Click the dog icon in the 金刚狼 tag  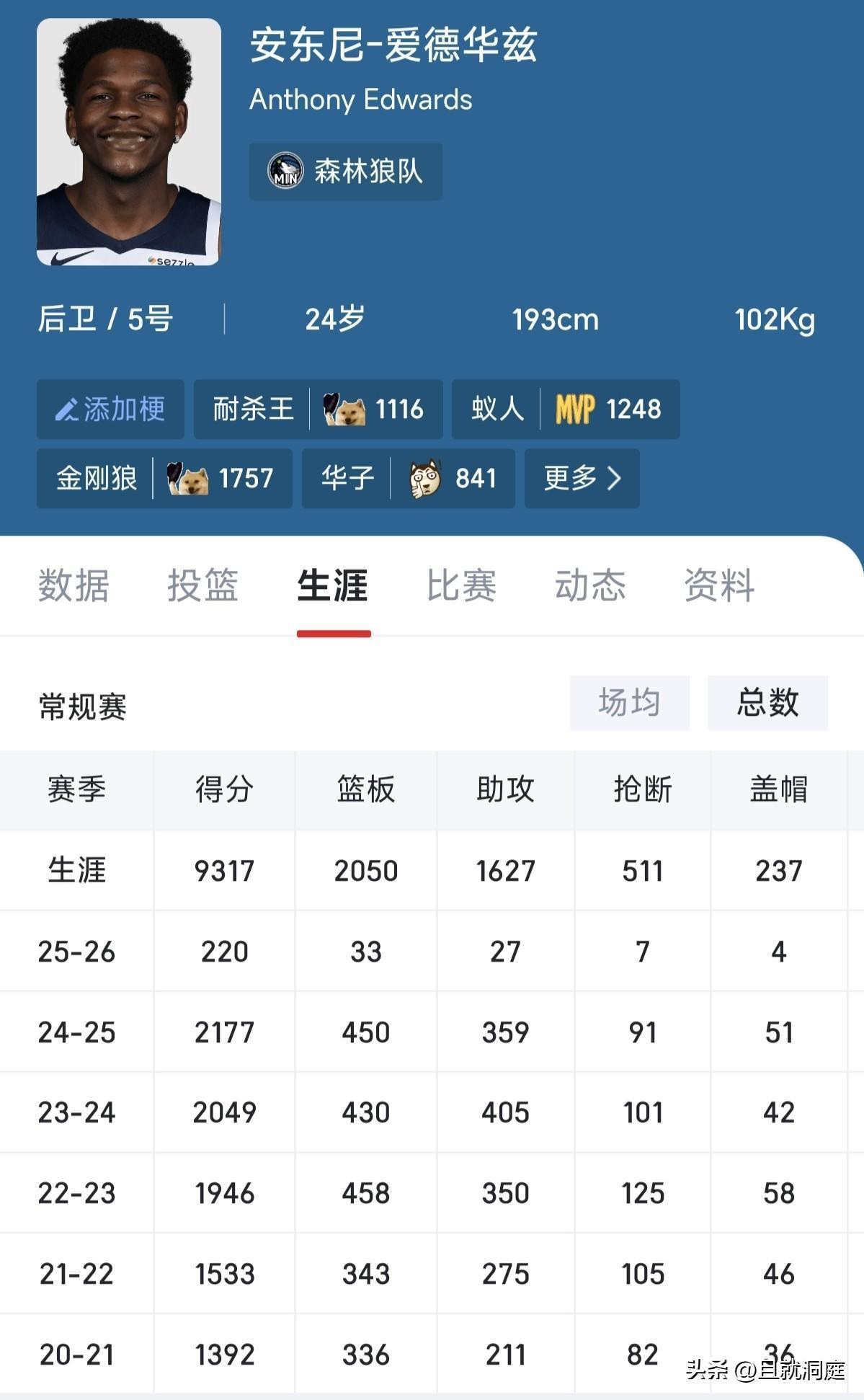pos(187,478)
